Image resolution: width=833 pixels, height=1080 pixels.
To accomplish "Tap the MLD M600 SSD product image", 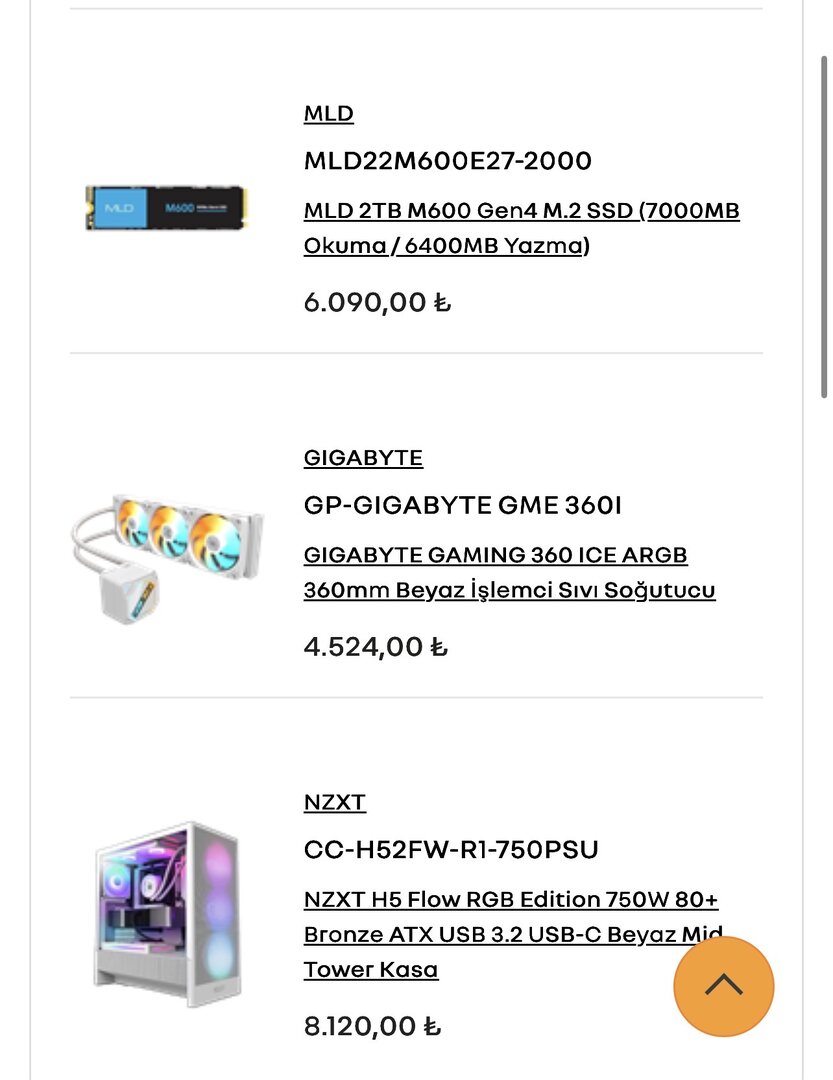I will (166, 208).
